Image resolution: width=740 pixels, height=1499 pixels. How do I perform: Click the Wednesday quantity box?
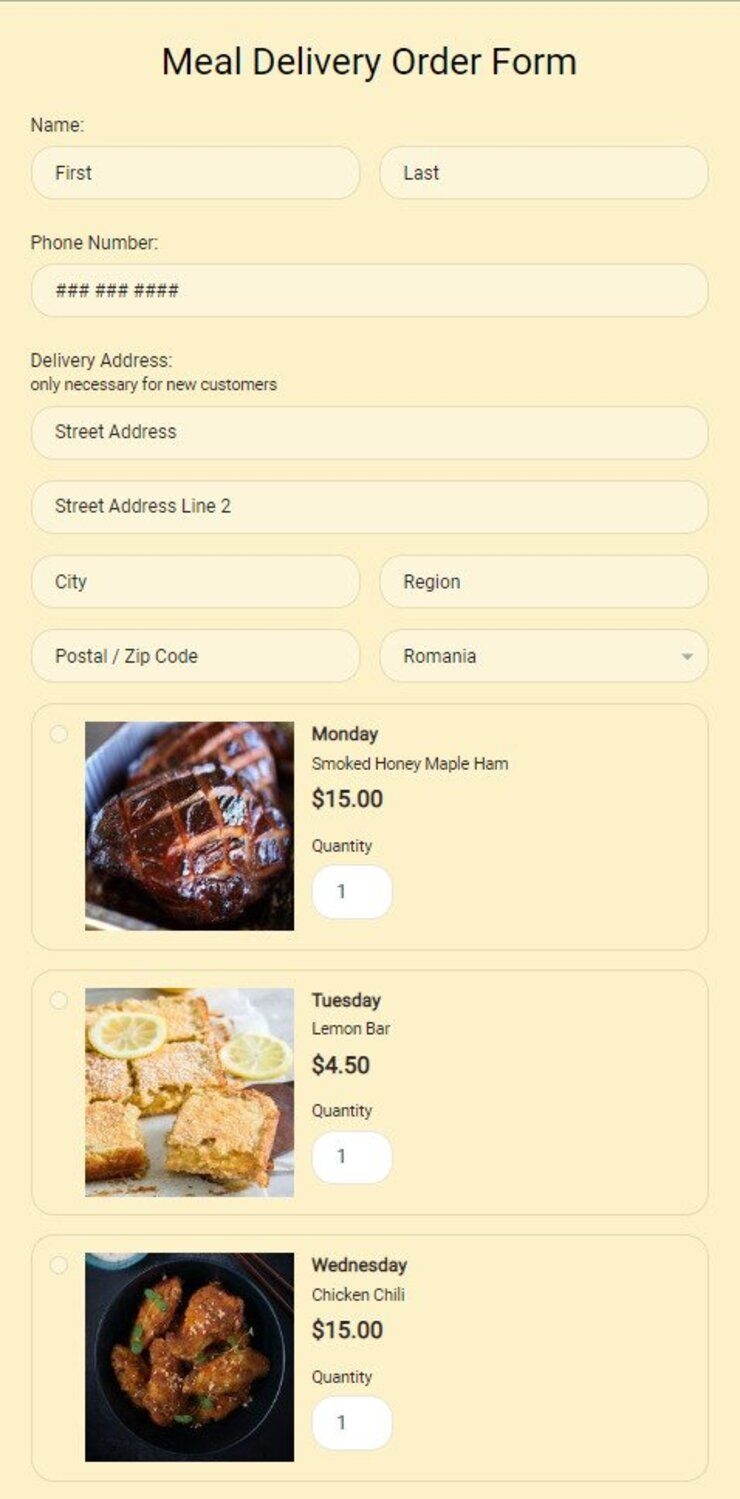coord(352,1421)
